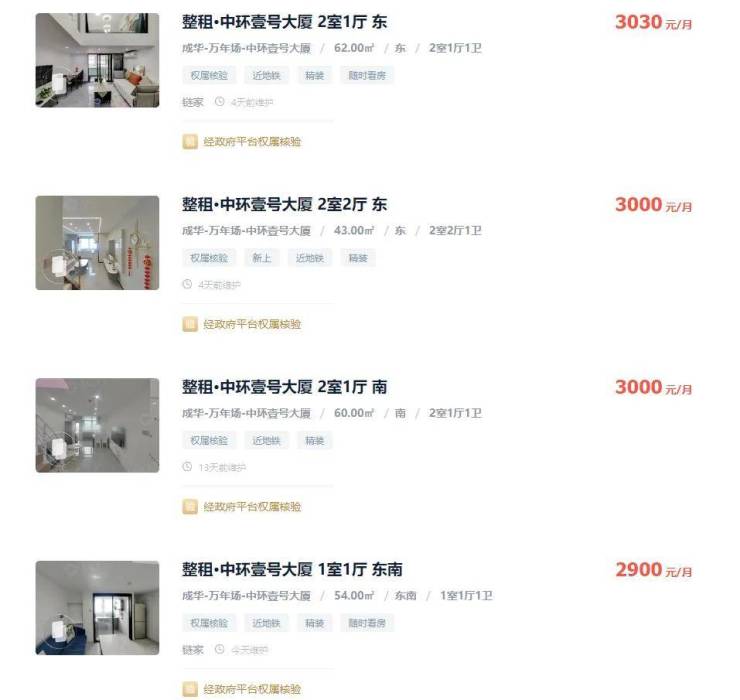This screenshot has height=700, width=740.
Task: Open listing title 整租·中环壹号大厦 2室2厅 东
Action: click(283, 204)
